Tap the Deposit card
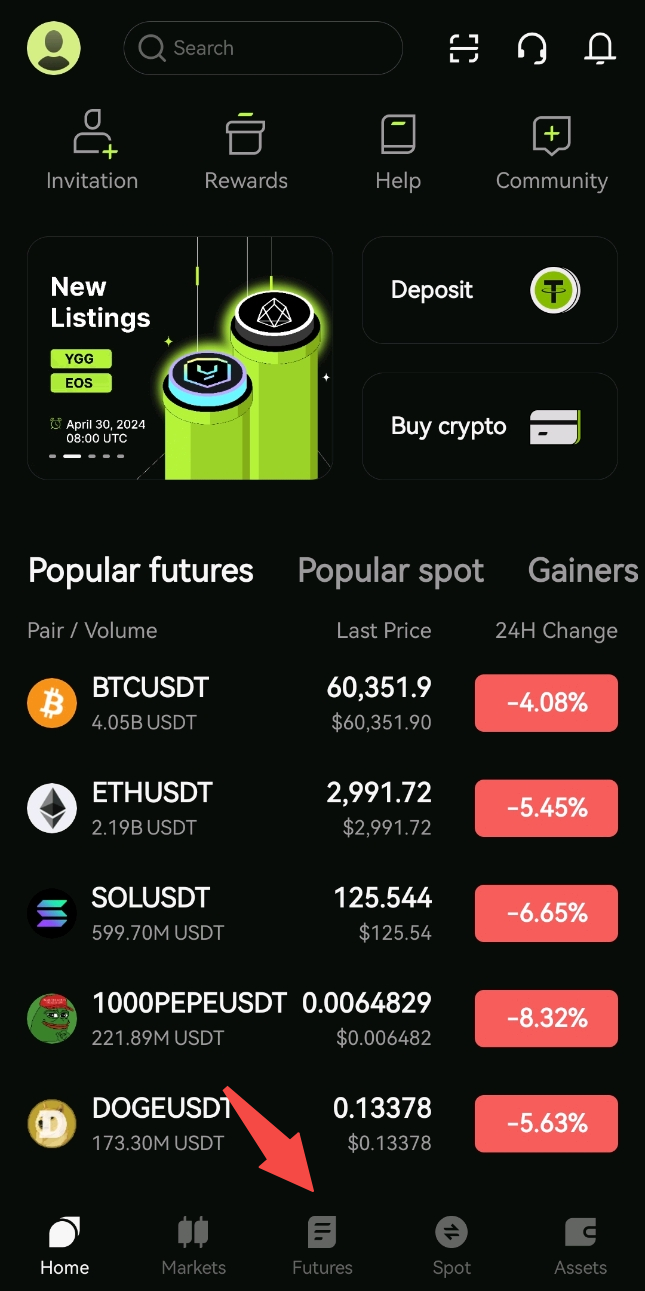The image size is (645, 1291). (x=490, y=290)
